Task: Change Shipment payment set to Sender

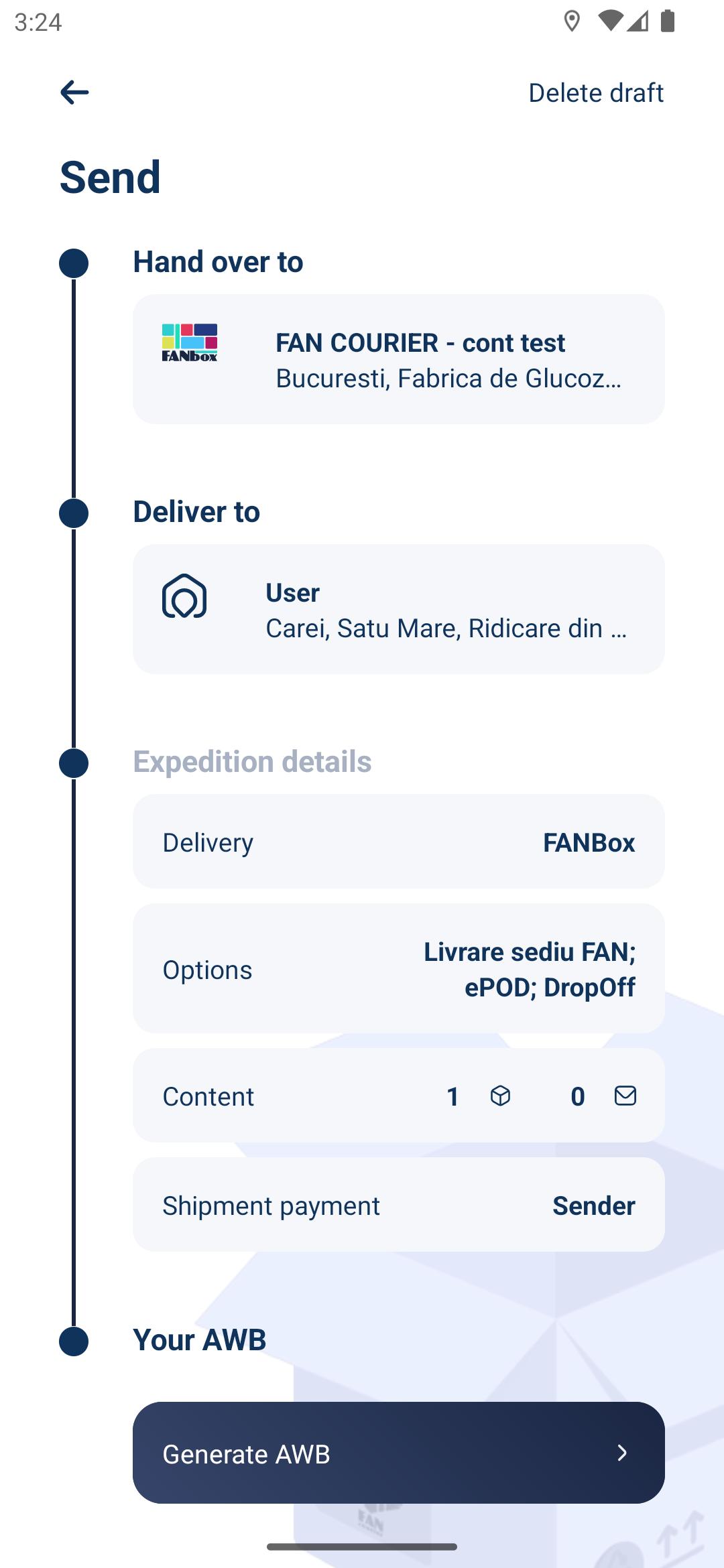Action: 399,1205
